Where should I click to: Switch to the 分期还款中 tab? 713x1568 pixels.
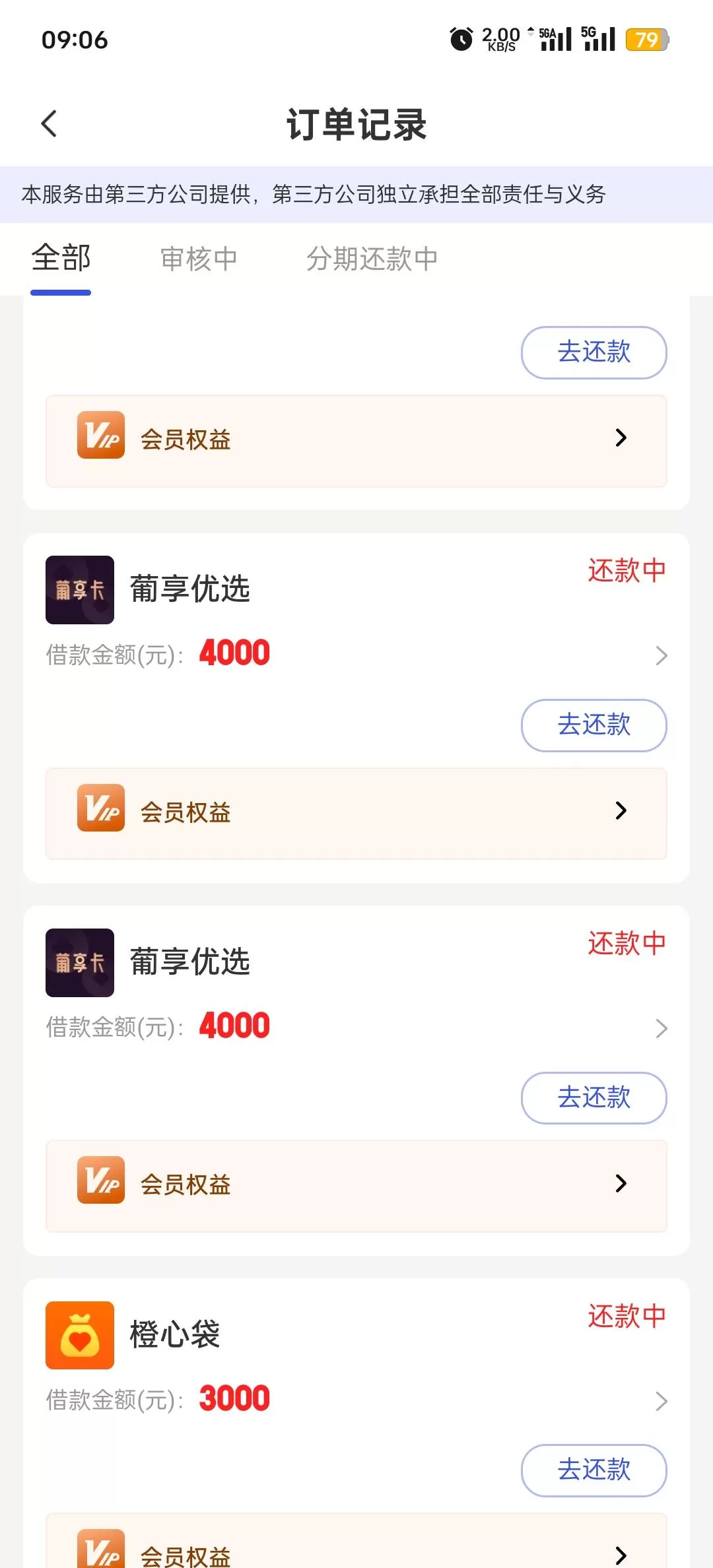pos(372,259)
